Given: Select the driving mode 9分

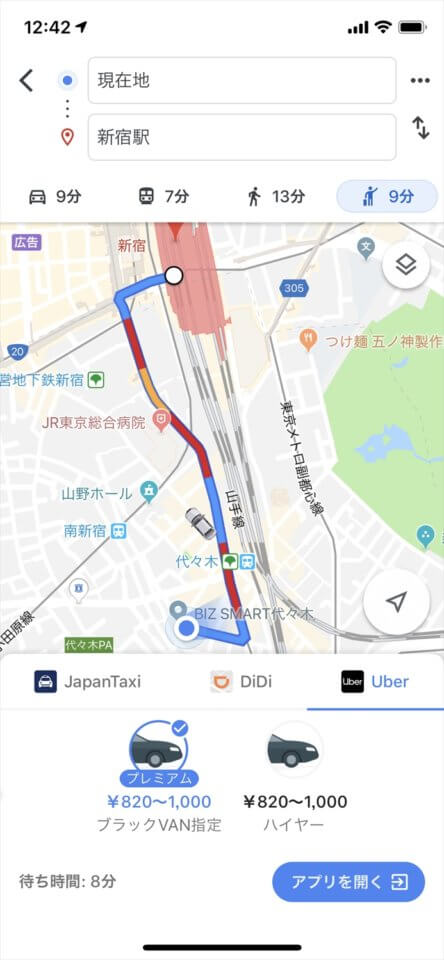Looking at the screenshot, I should pos(55,197).
